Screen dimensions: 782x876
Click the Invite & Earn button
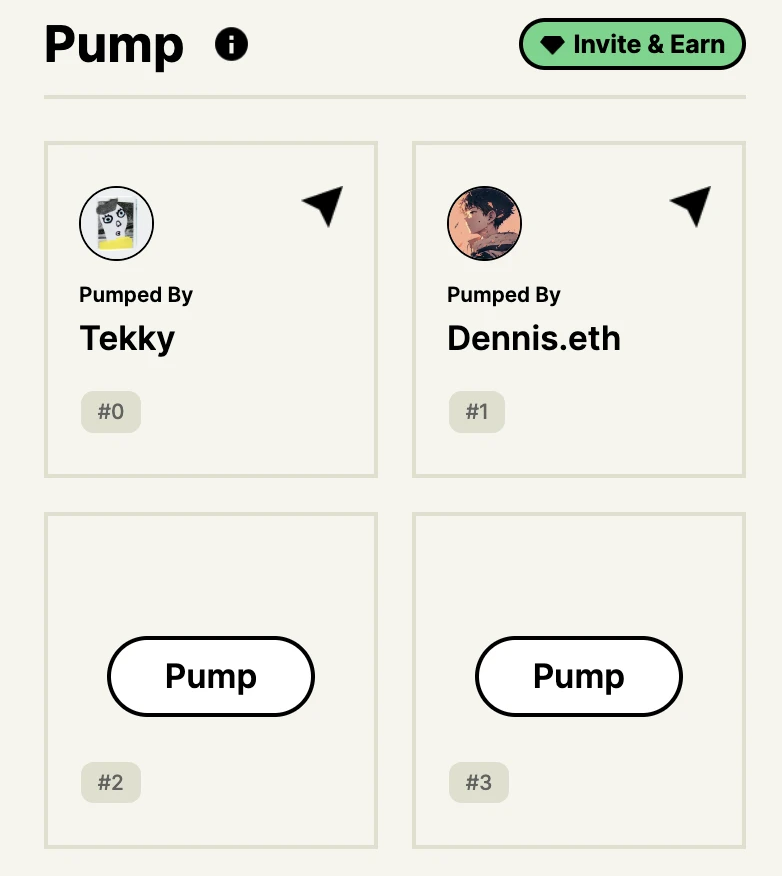[632, 44]
